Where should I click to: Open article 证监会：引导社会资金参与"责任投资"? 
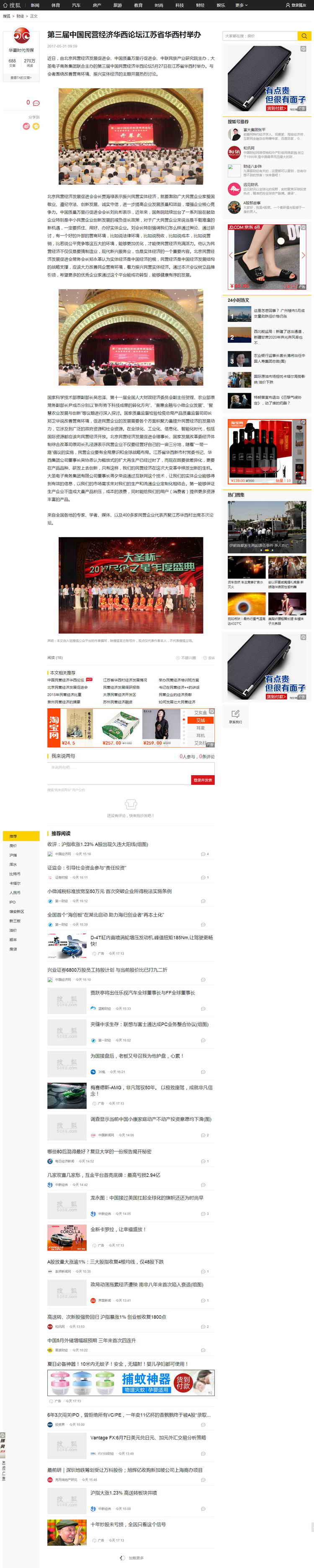point(87,867)
